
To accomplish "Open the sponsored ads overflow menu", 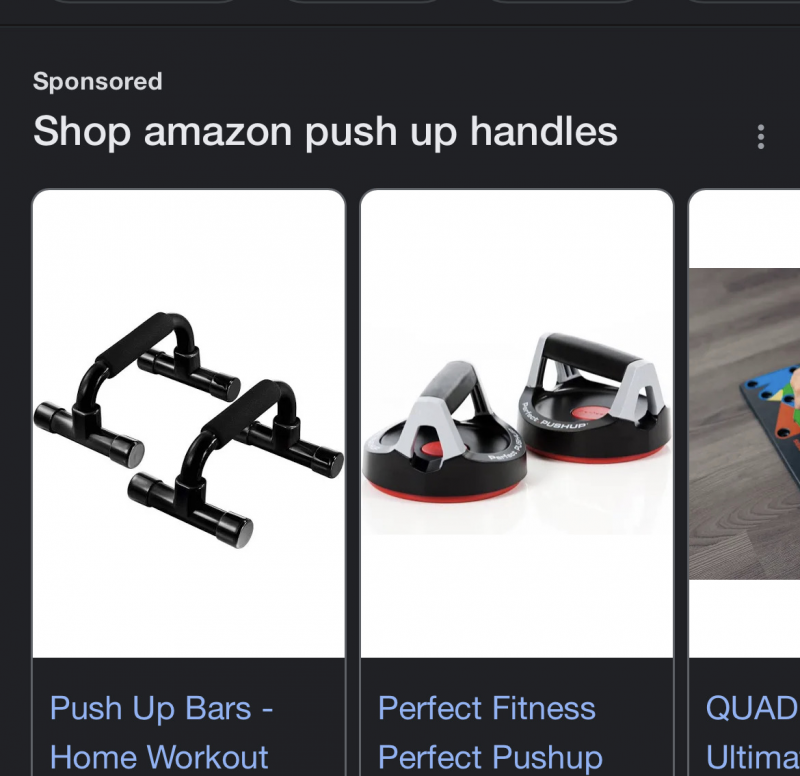I will click(x=761, y=137).
